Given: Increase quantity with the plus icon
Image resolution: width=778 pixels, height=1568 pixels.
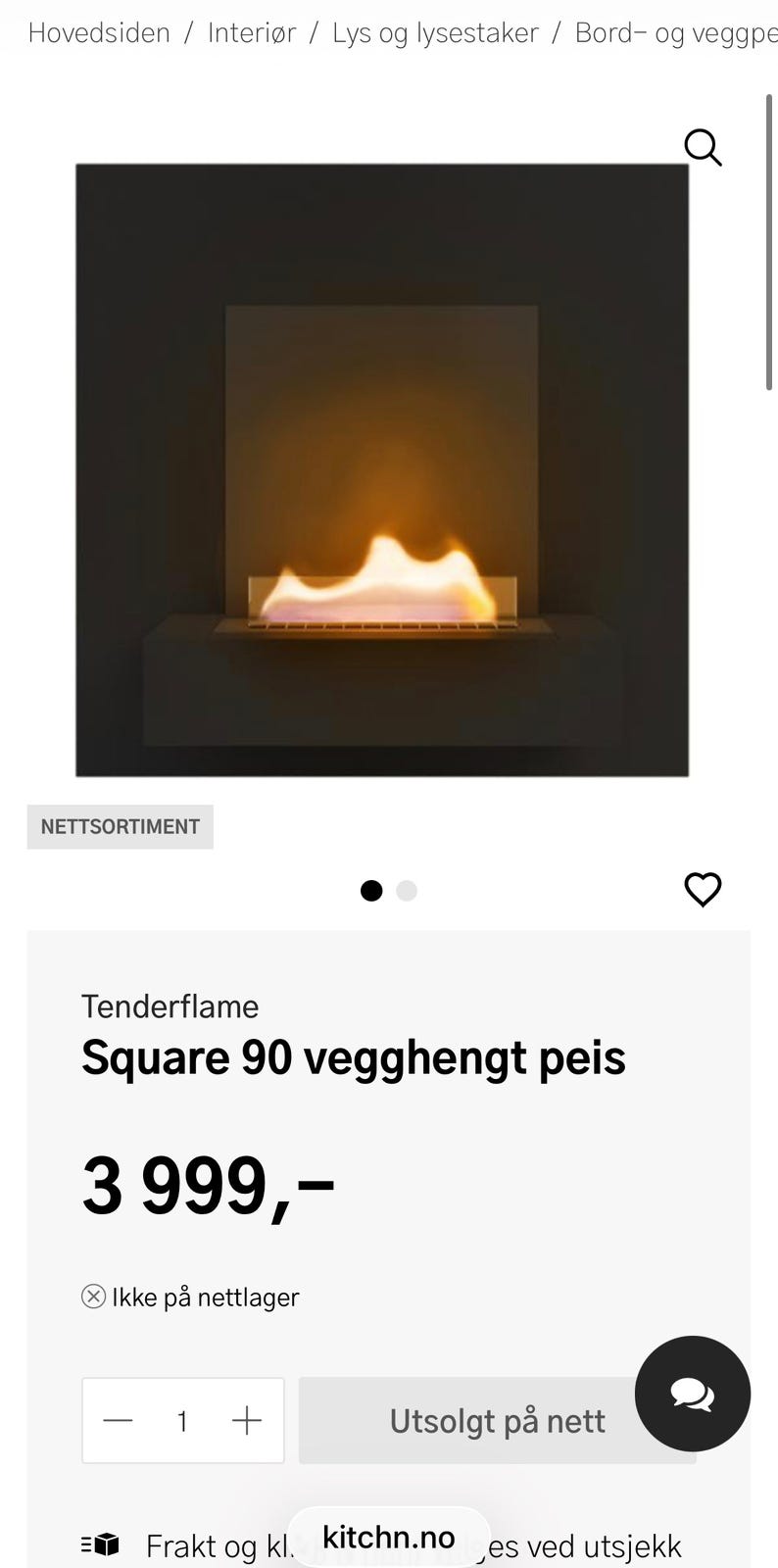Looking at the screenshot, I should 247,1420.
